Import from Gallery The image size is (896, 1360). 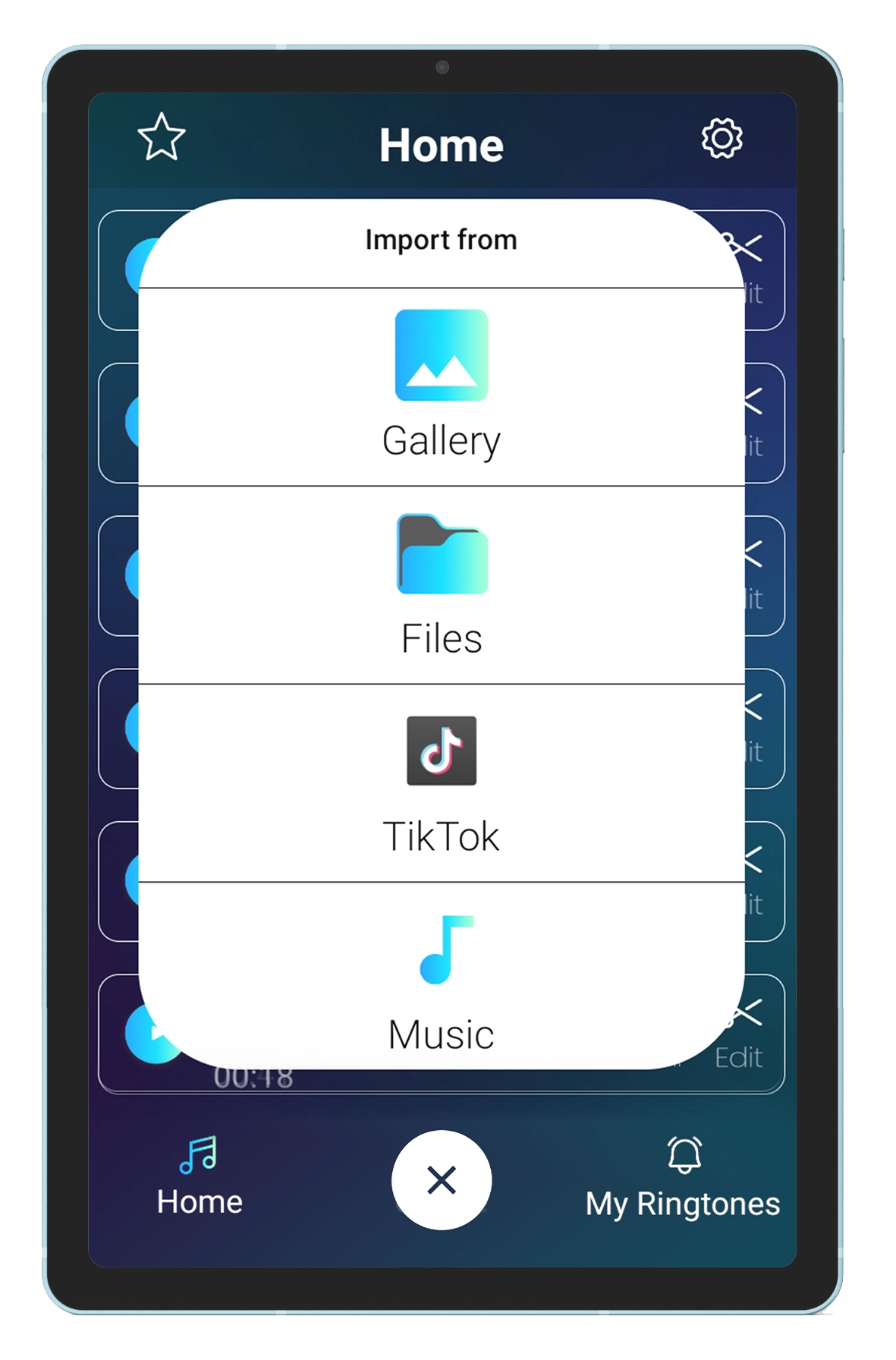(441, 387)
